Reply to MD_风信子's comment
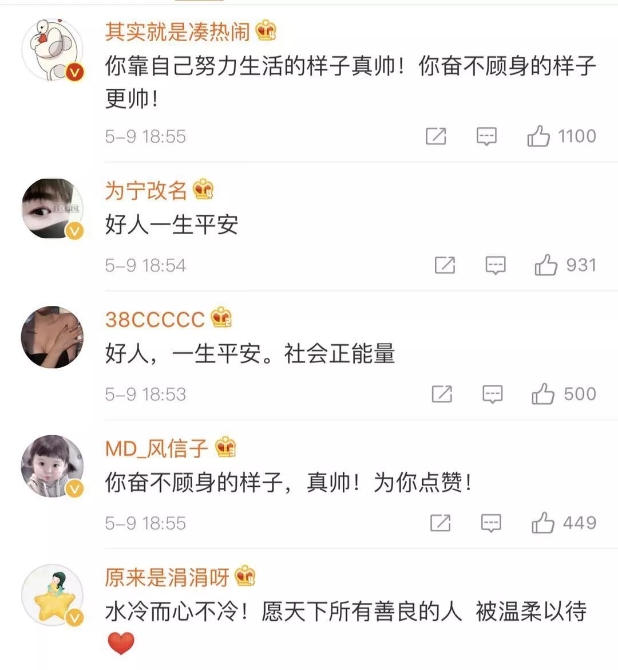The width and height of the screenshot is (618, 670). (491, 522)
